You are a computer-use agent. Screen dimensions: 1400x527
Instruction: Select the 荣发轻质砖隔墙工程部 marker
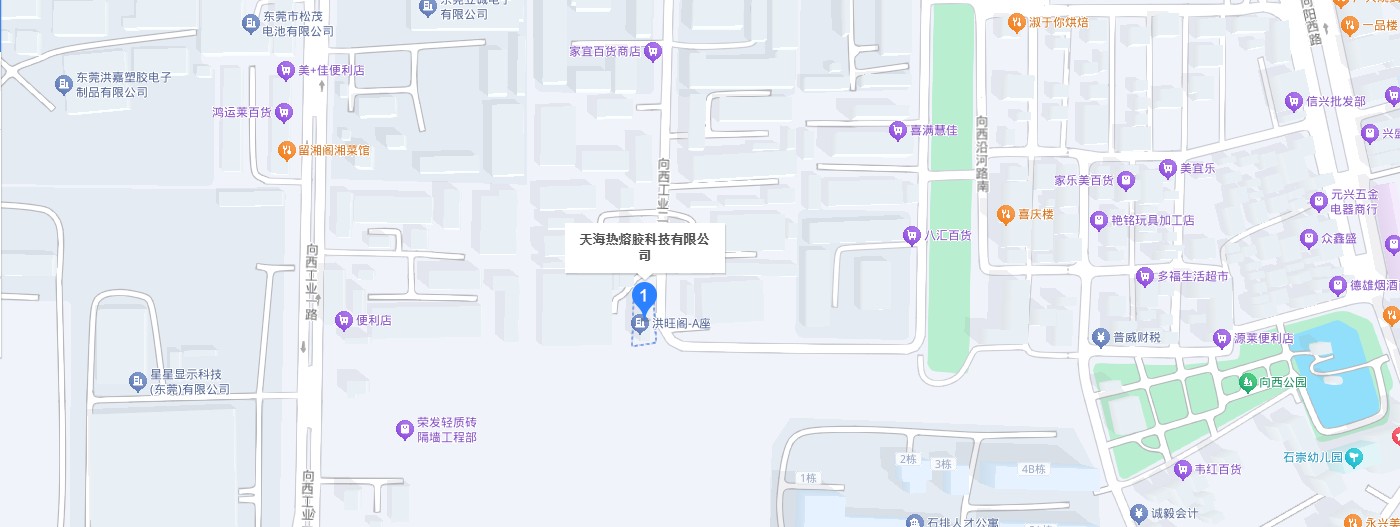(404, 430)
